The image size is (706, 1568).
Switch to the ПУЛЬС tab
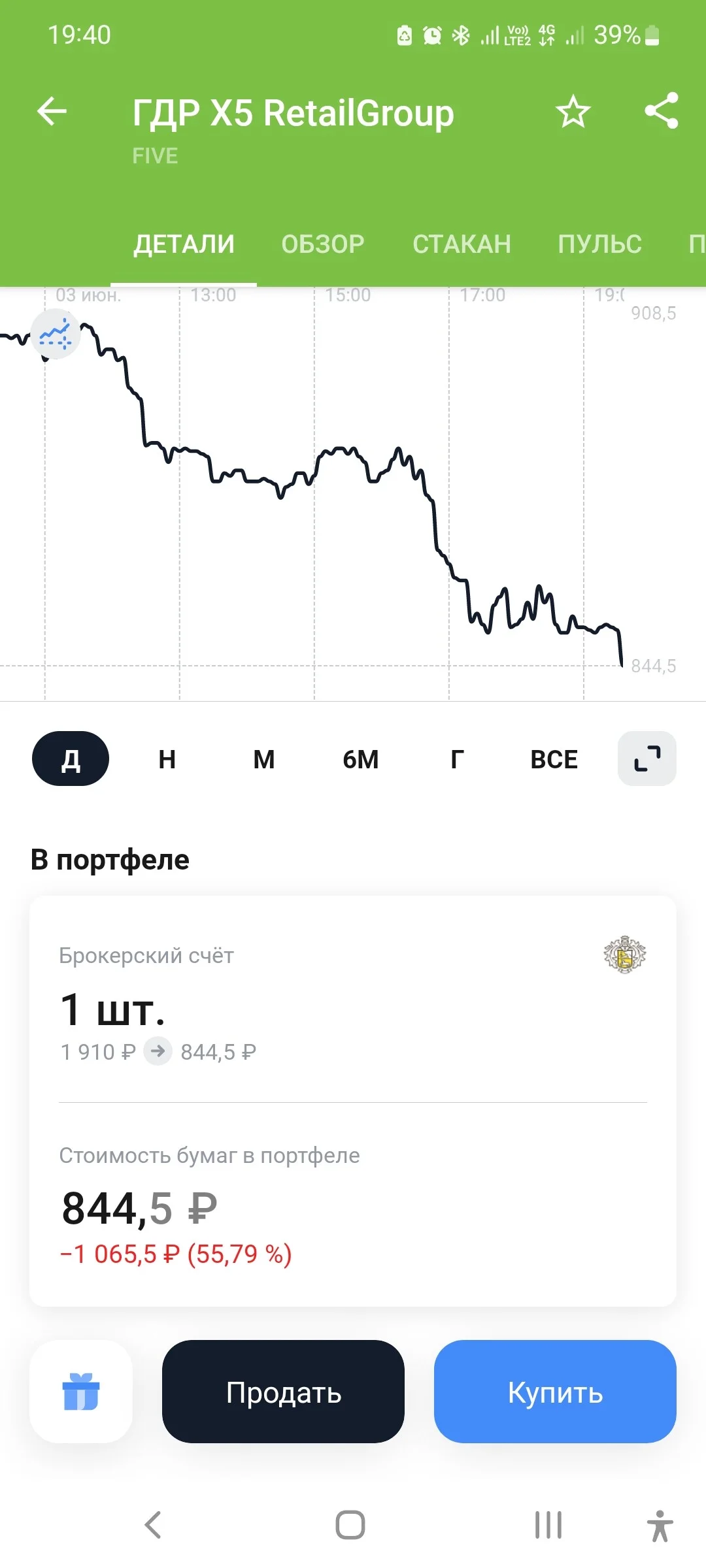599,244
